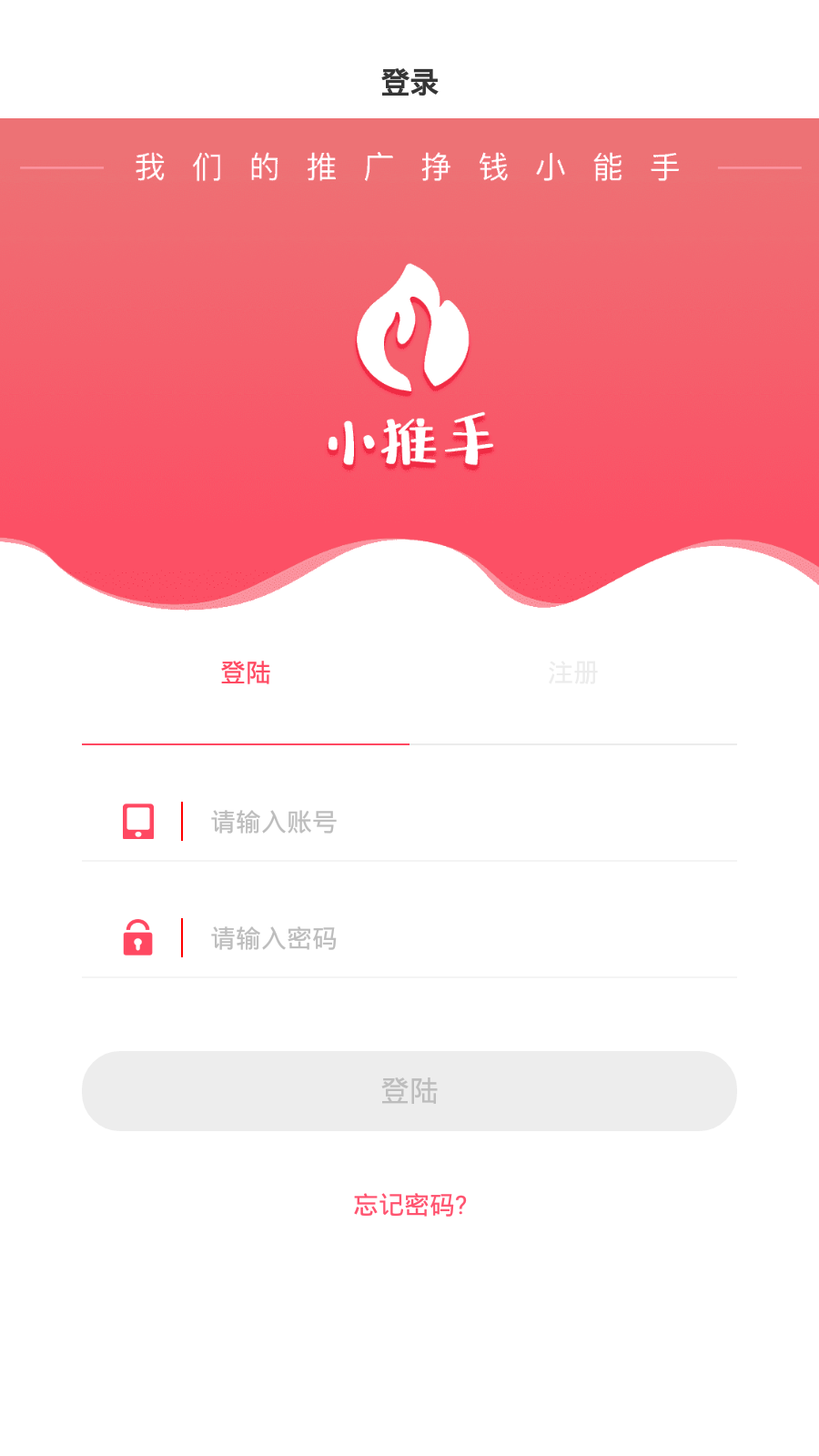
Task: Focus the 请输入账号 account field
Action: pyautogui.click(x=455, y=822)
